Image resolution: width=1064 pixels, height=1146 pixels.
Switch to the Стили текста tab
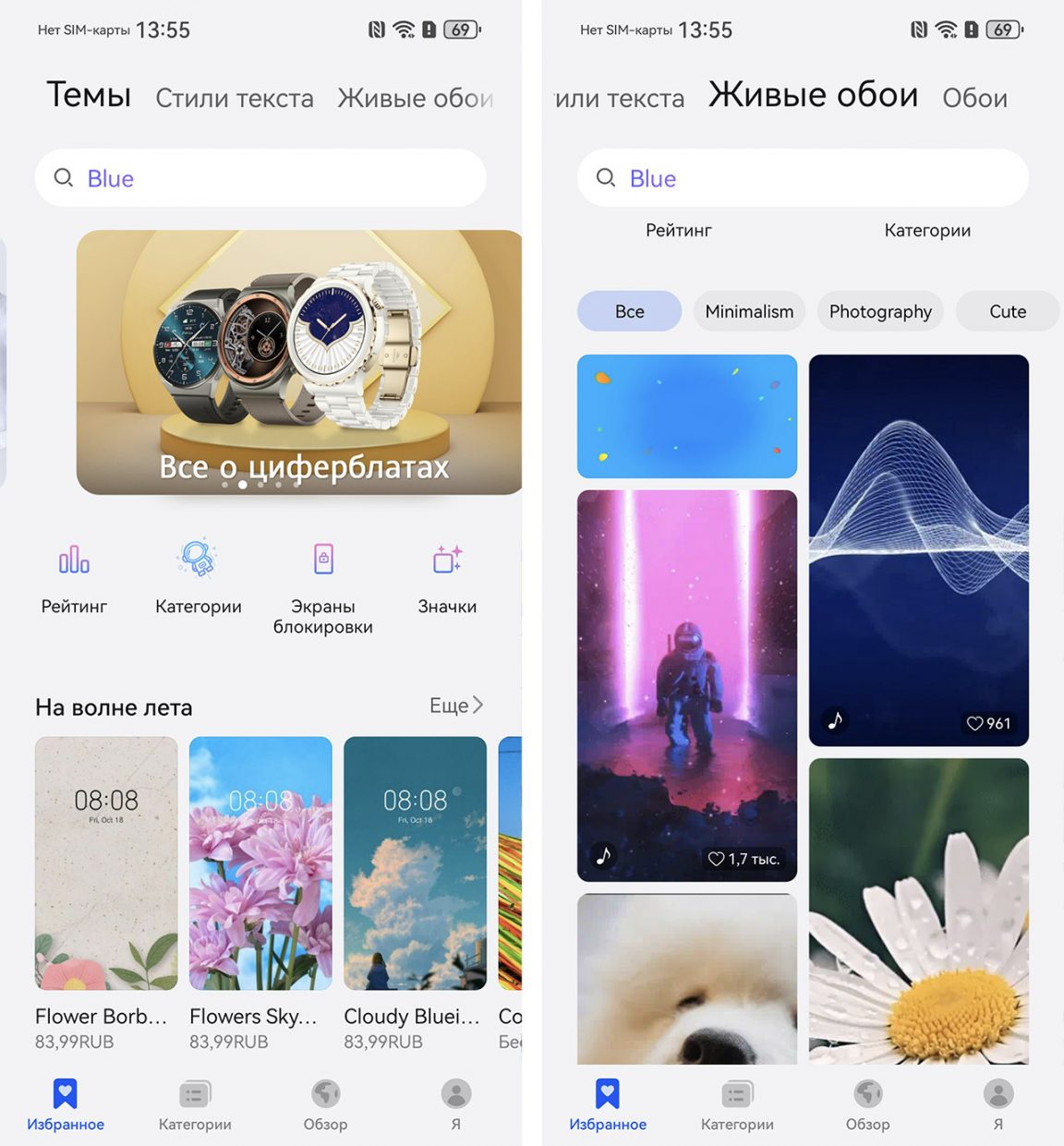[234, 98]
